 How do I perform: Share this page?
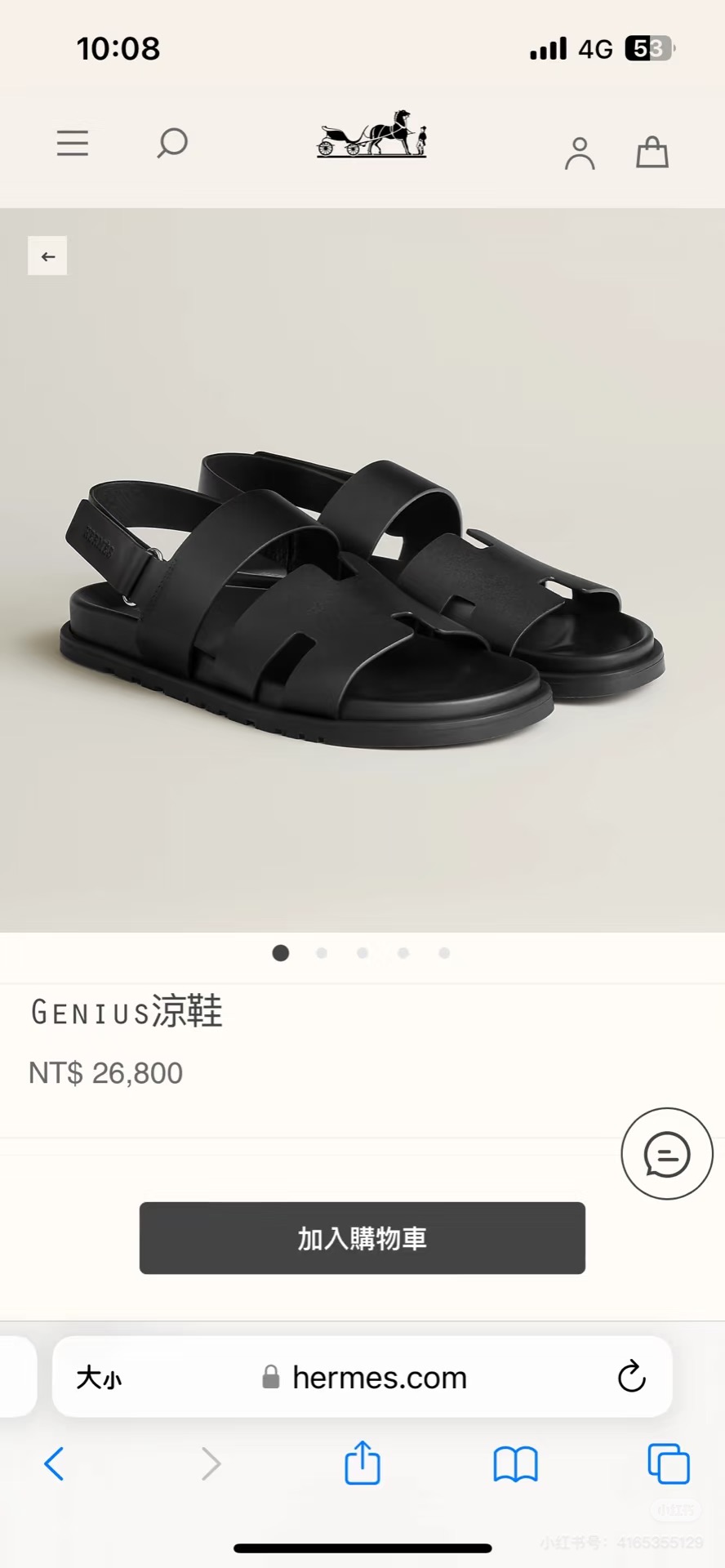pyautogui.click(x=362, y=1463)
